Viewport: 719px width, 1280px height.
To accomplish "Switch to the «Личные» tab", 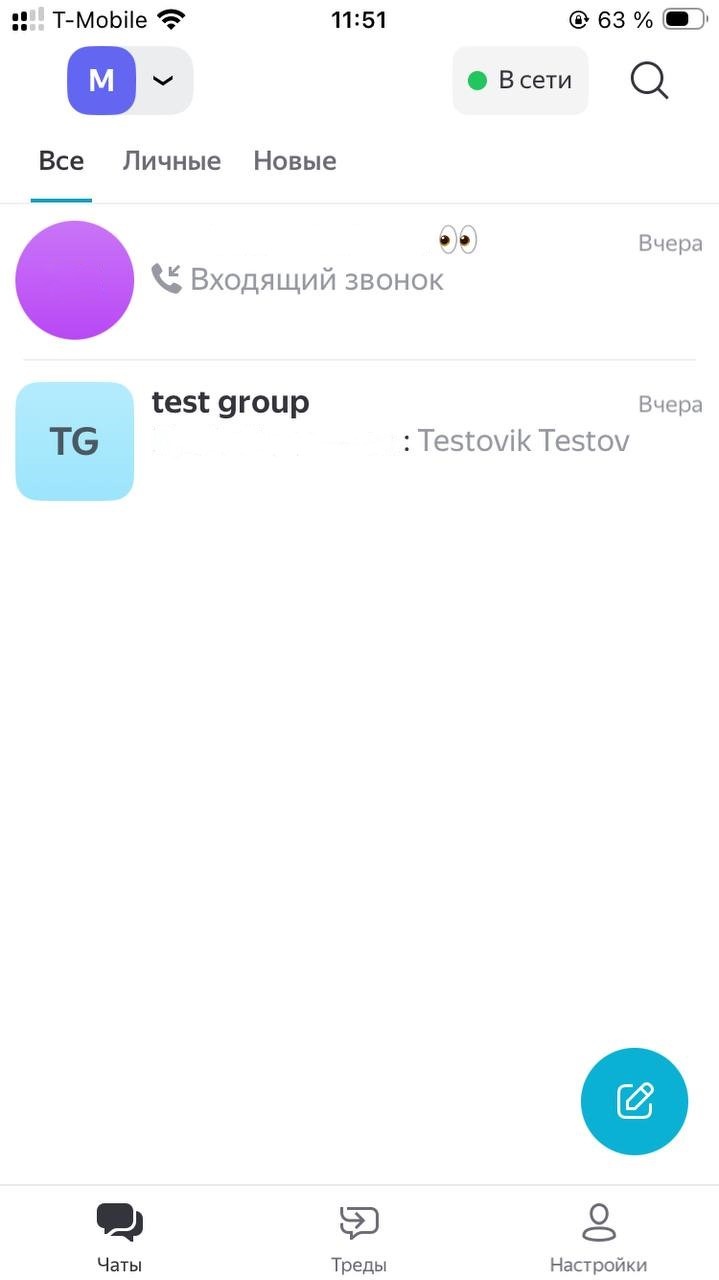I will [171, 161].
